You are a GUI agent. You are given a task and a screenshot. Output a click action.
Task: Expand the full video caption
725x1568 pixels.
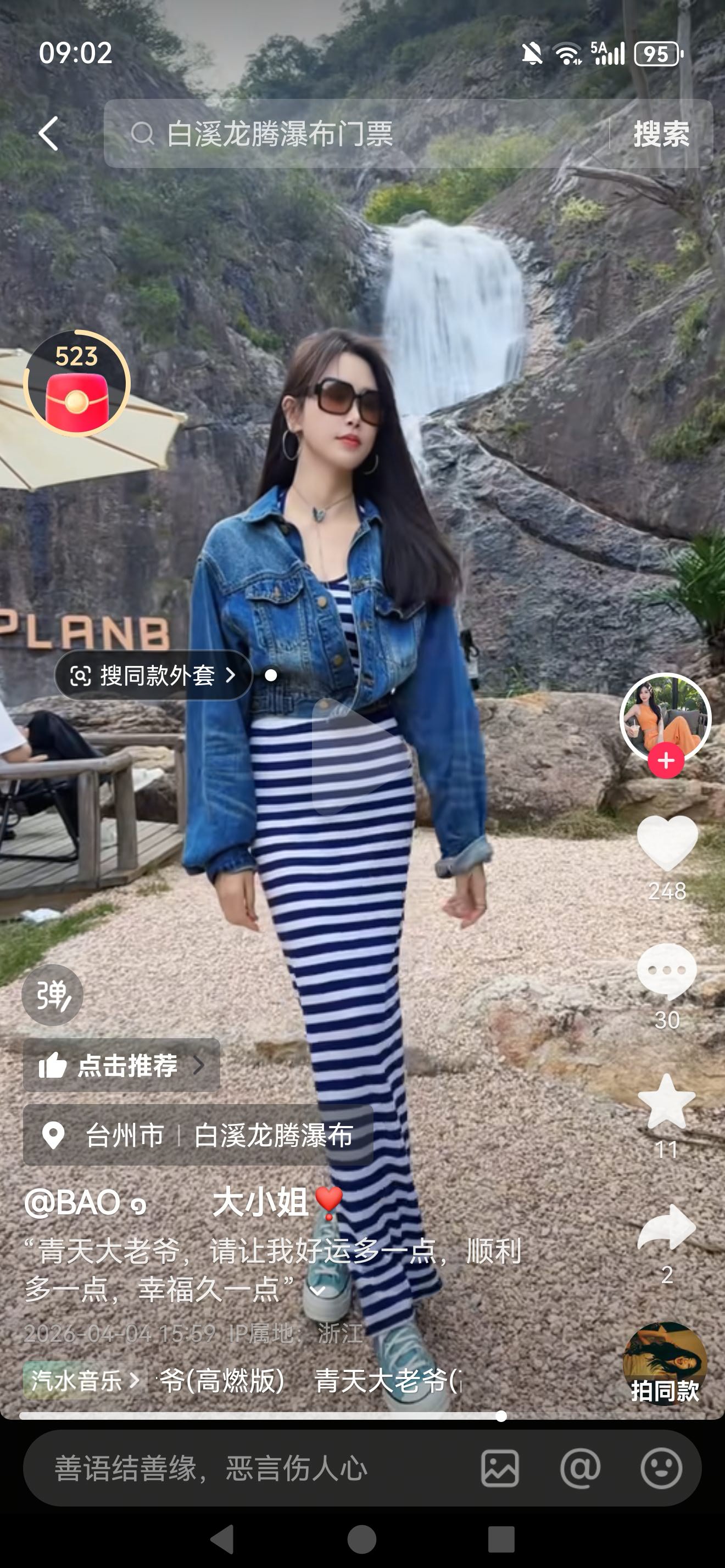[x=317, y=1290]
